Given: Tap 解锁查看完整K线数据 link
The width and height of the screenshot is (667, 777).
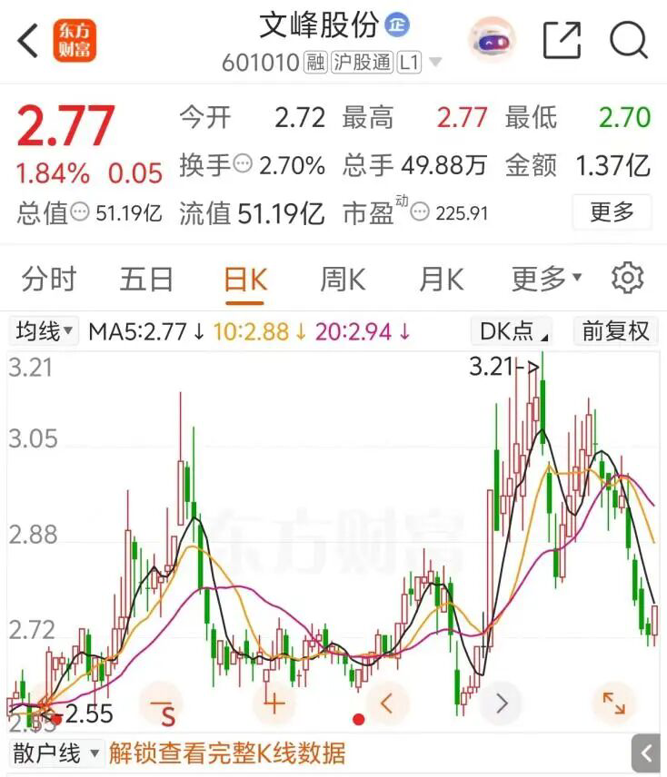Looking at the screenshot, I should (228, 753).
